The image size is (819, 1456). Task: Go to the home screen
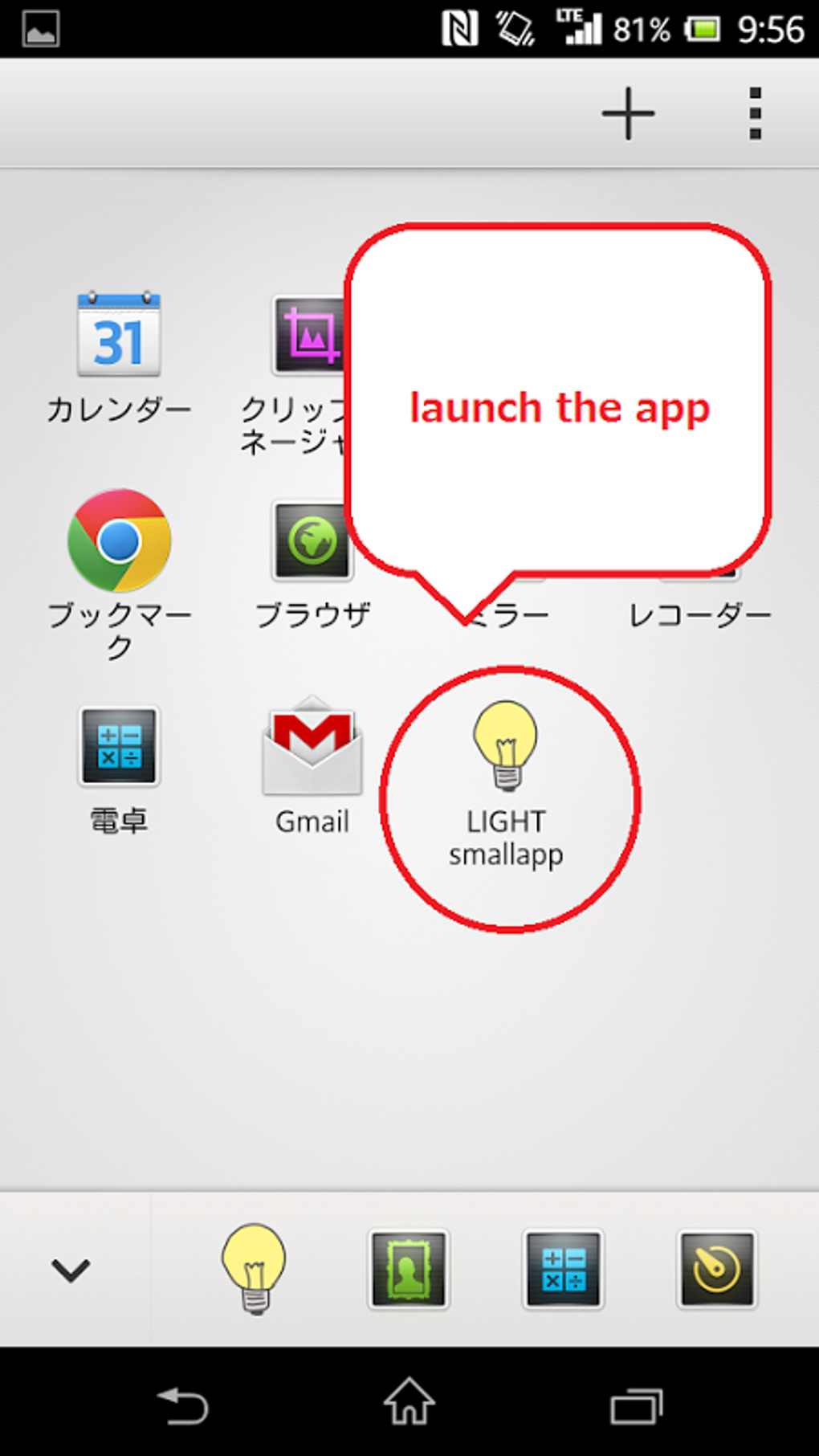409,1402
